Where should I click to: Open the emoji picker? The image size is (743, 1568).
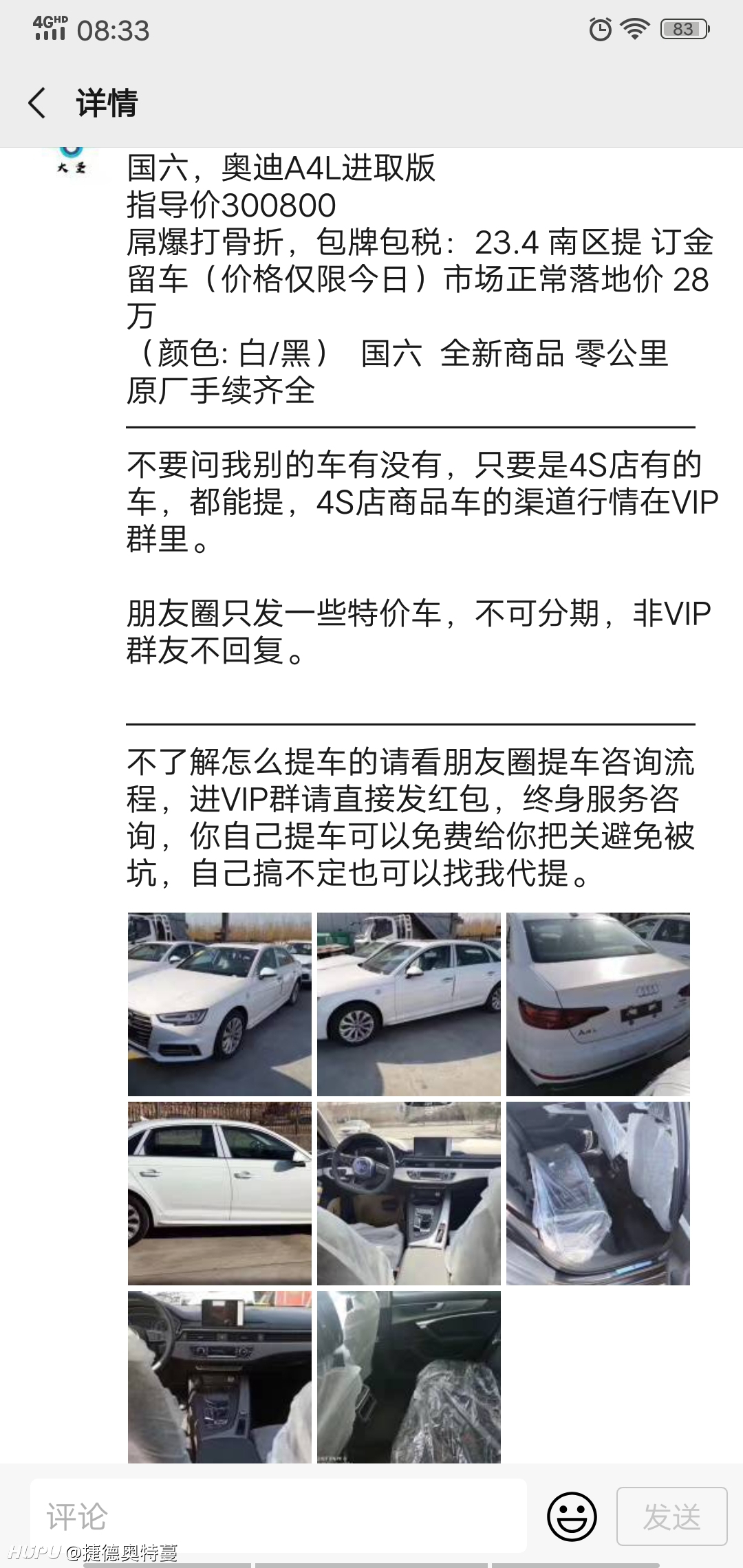[x=572, y=1516]
